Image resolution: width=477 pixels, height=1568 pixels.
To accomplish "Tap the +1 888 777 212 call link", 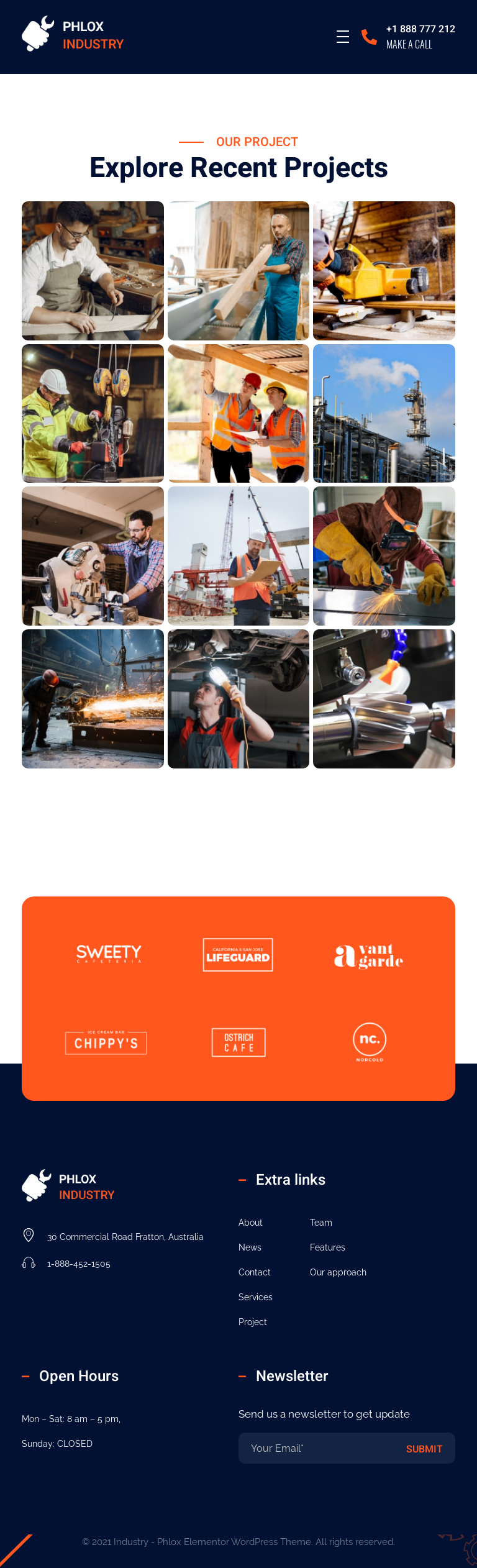I will point(420,29).
